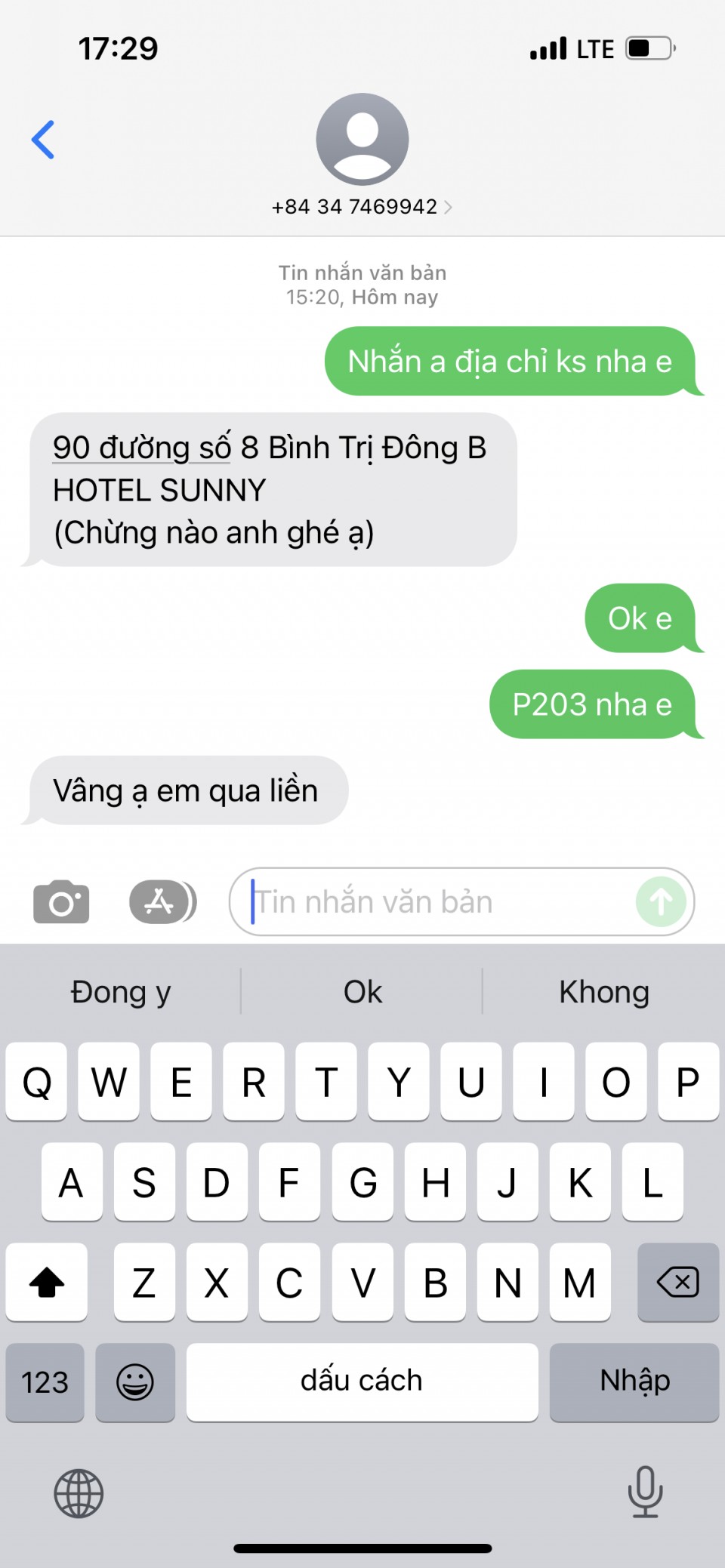This screenshot has height=1568, width=725.
Task: Go back to the messages list
Action: click(43, 140)
